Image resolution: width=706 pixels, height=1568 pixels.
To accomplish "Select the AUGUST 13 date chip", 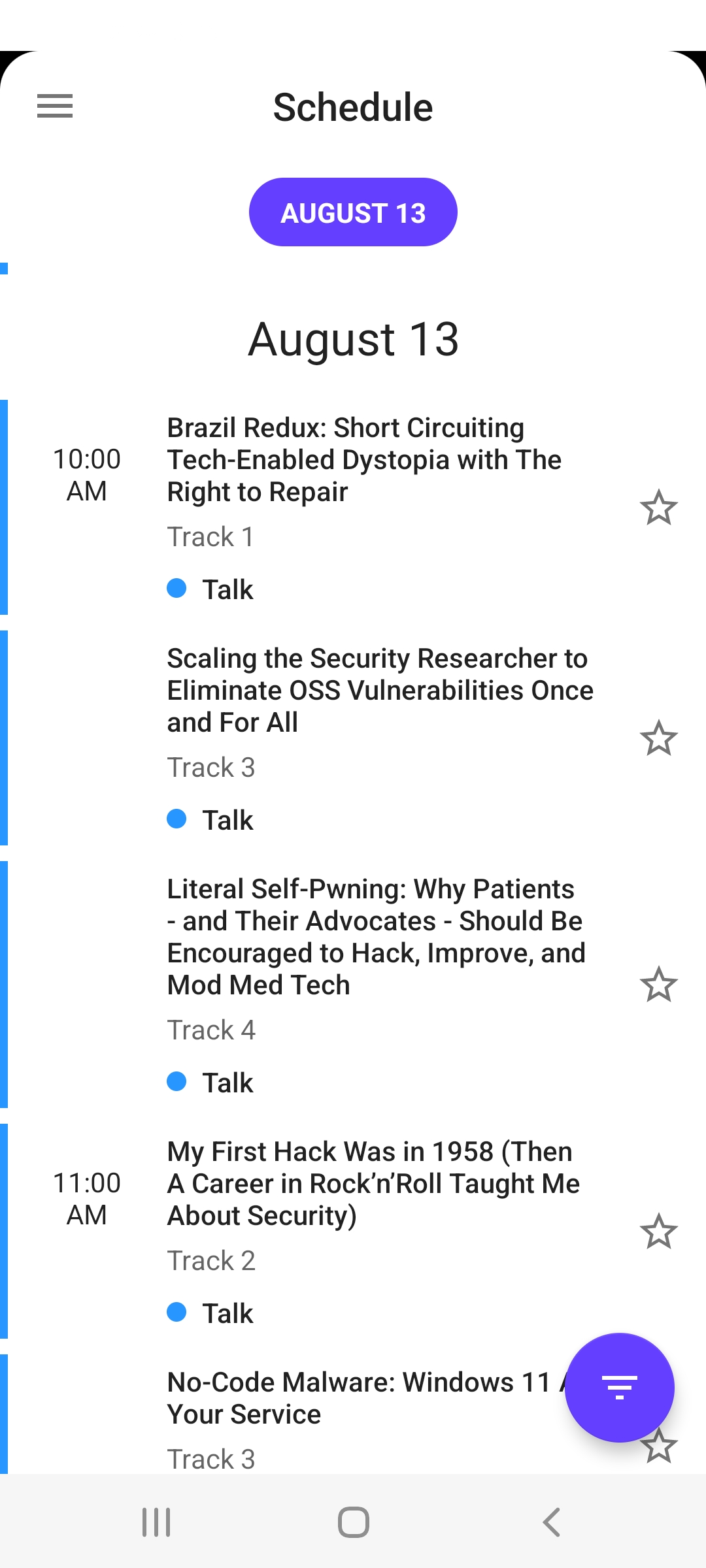I will 353,212.
